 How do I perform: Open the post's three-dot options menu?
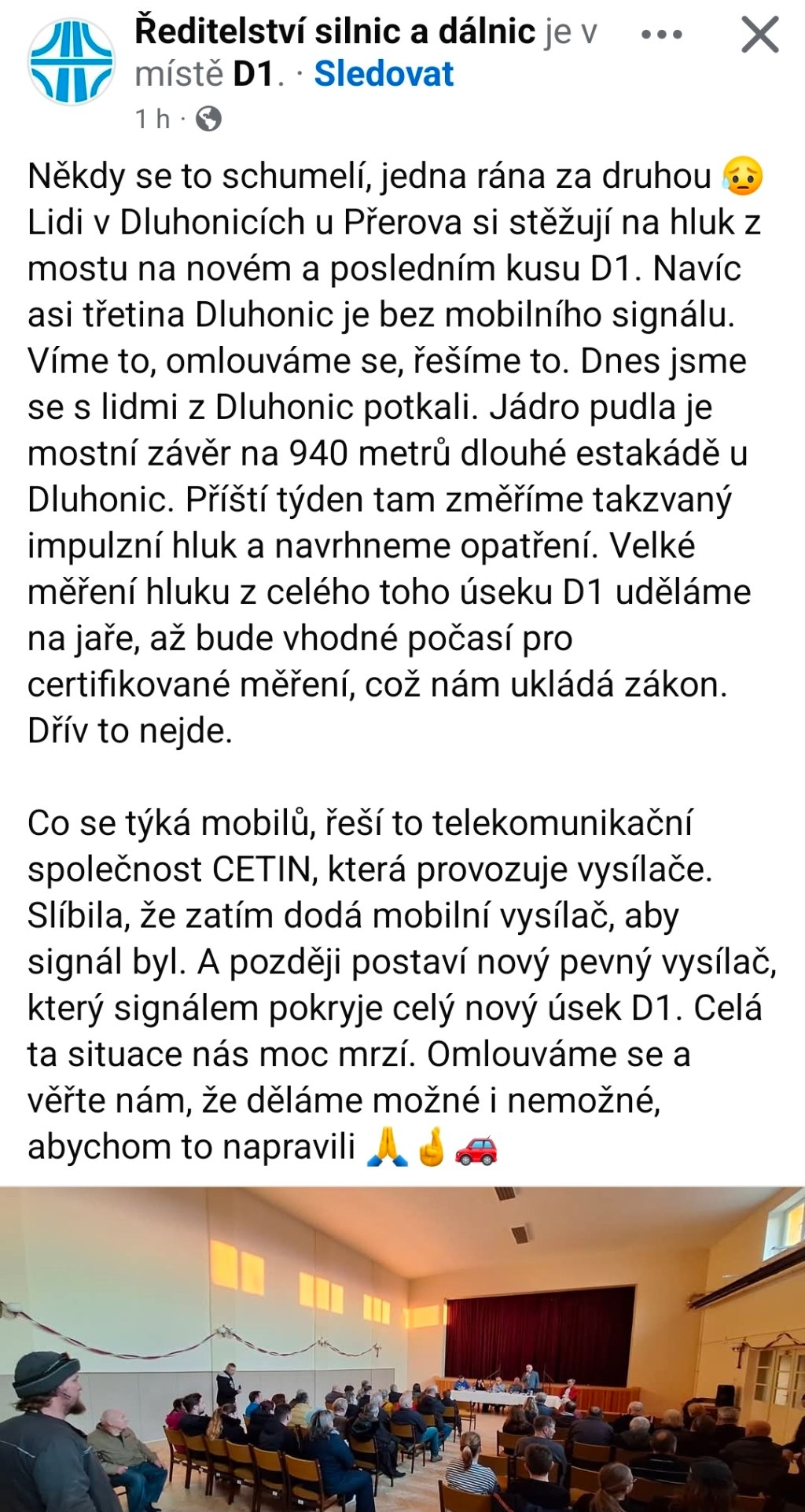coord(661,35)
